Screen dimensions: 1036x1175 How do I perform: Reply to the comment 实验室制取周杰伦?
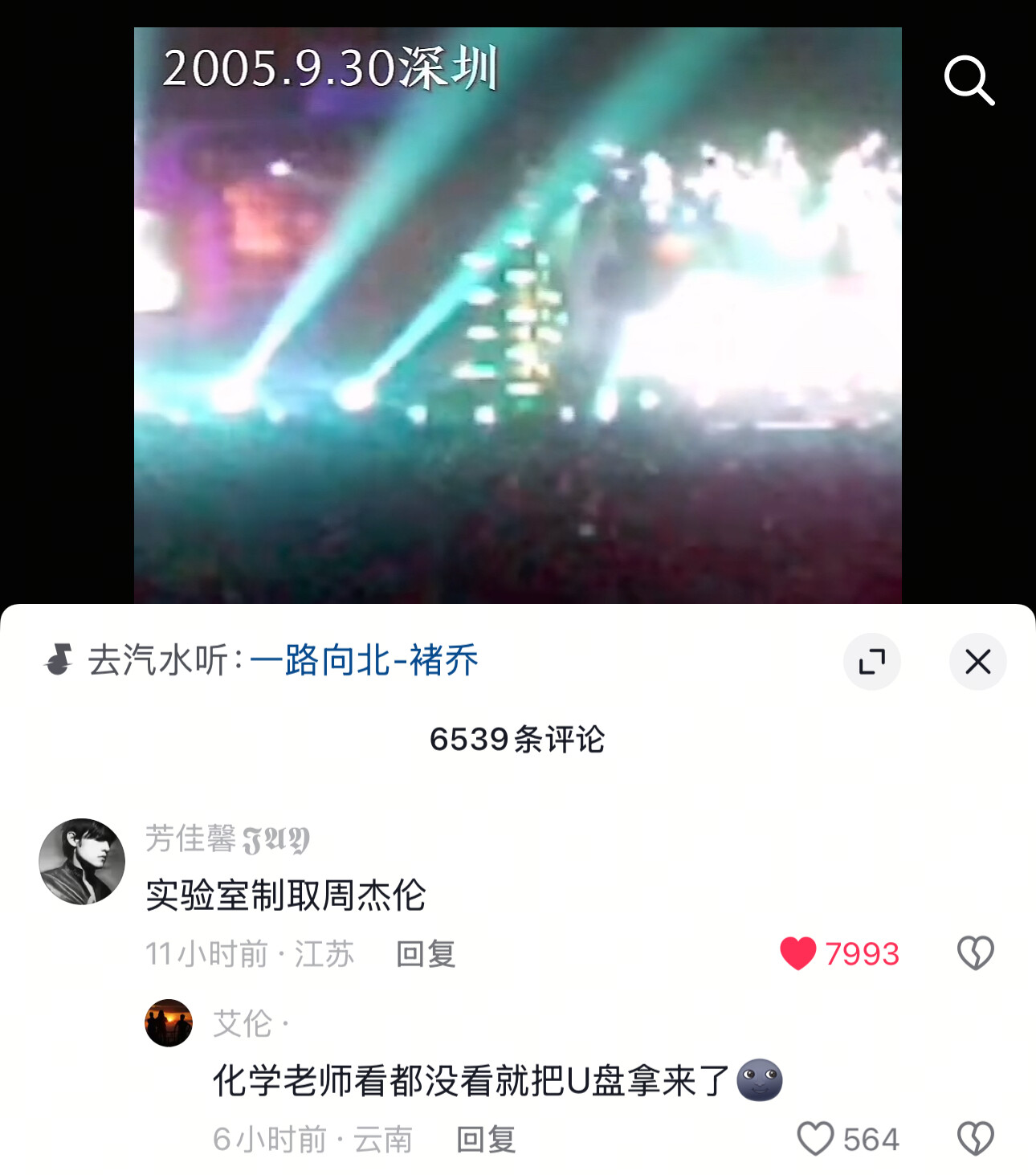click(x=426, y=954)
